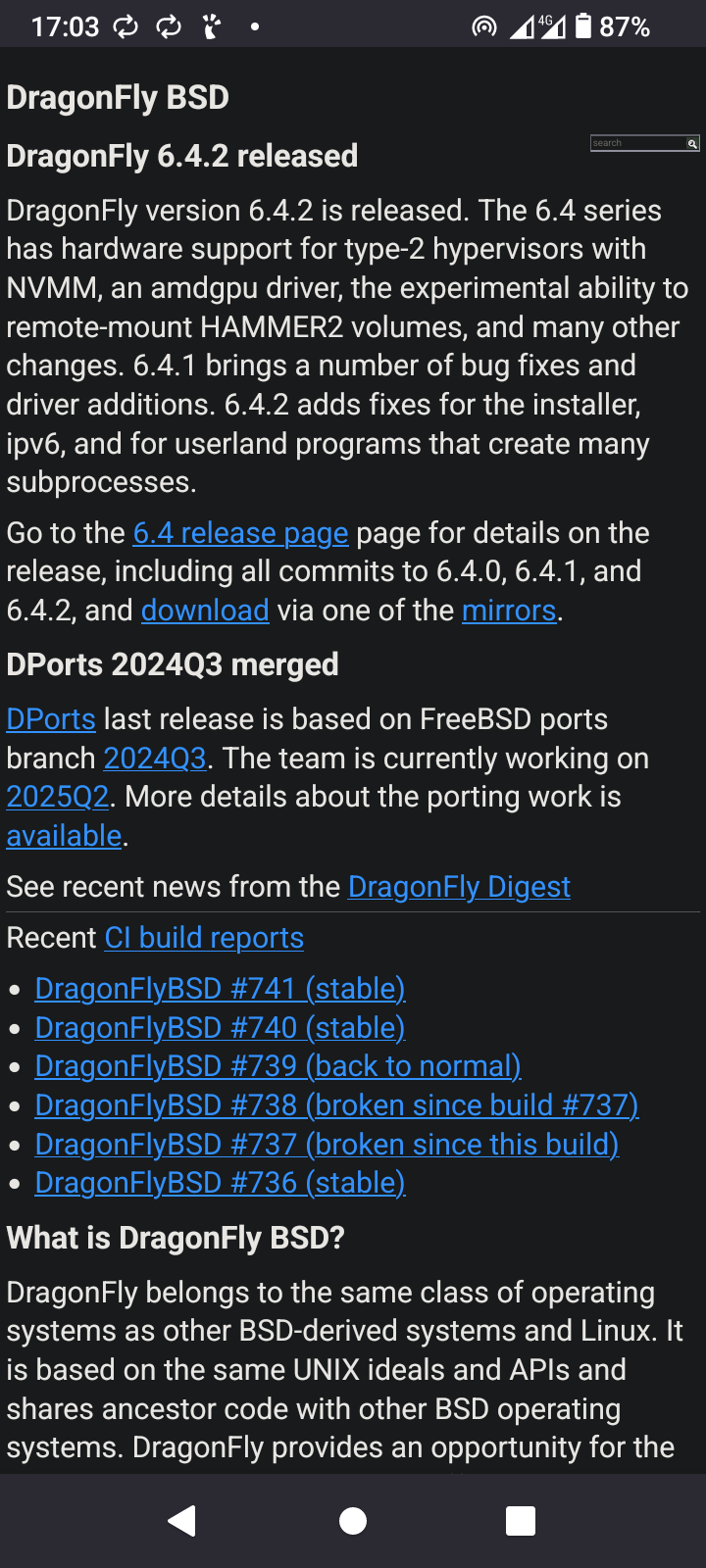Viewport: 706px width, 1568px height.
Task: Open DragonFlyBSD #741 (stable) report
Action: click(220, 989)
